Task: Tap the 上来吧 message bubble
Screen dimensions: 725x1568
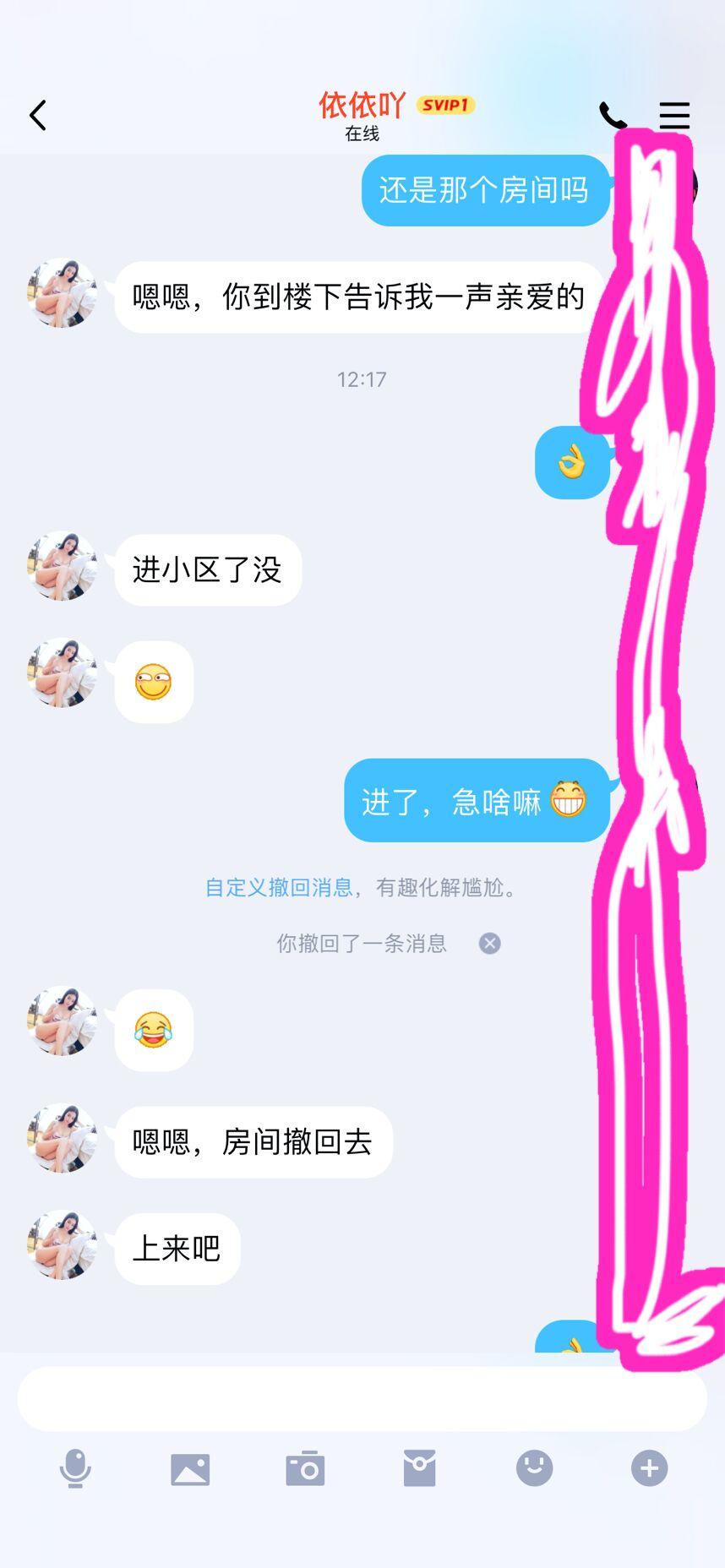Action: 177,1247
